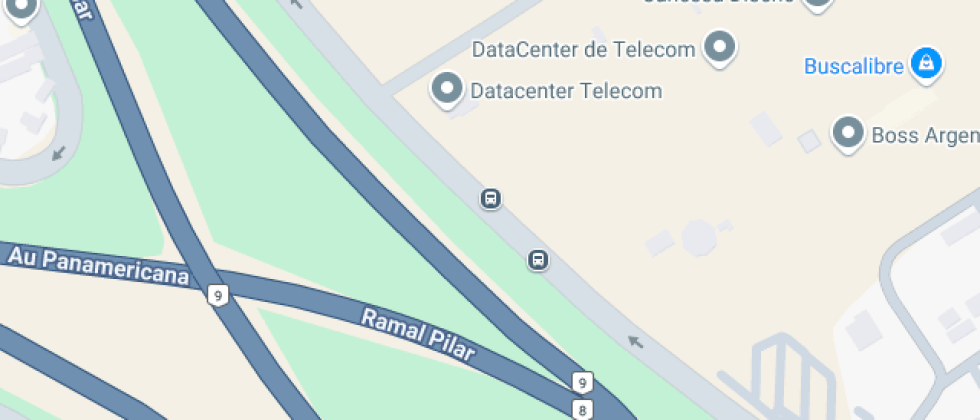Select the DataCenter de Telecom pin
This screenshot has height=420, width=980.
(x=720, y=46)
